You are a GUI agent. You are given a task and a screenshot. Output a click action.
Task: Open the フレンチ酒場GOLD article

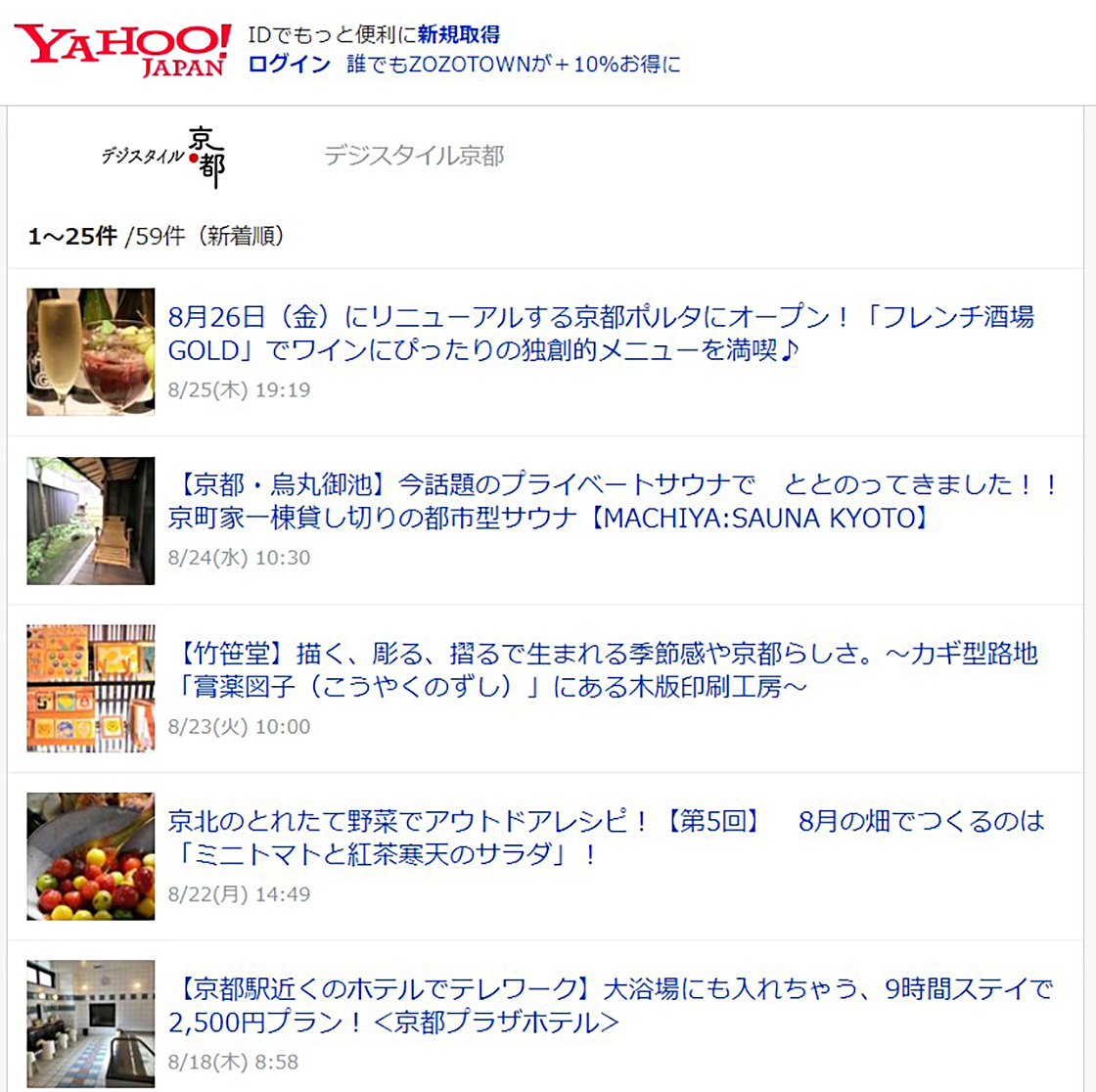point(600,333)
